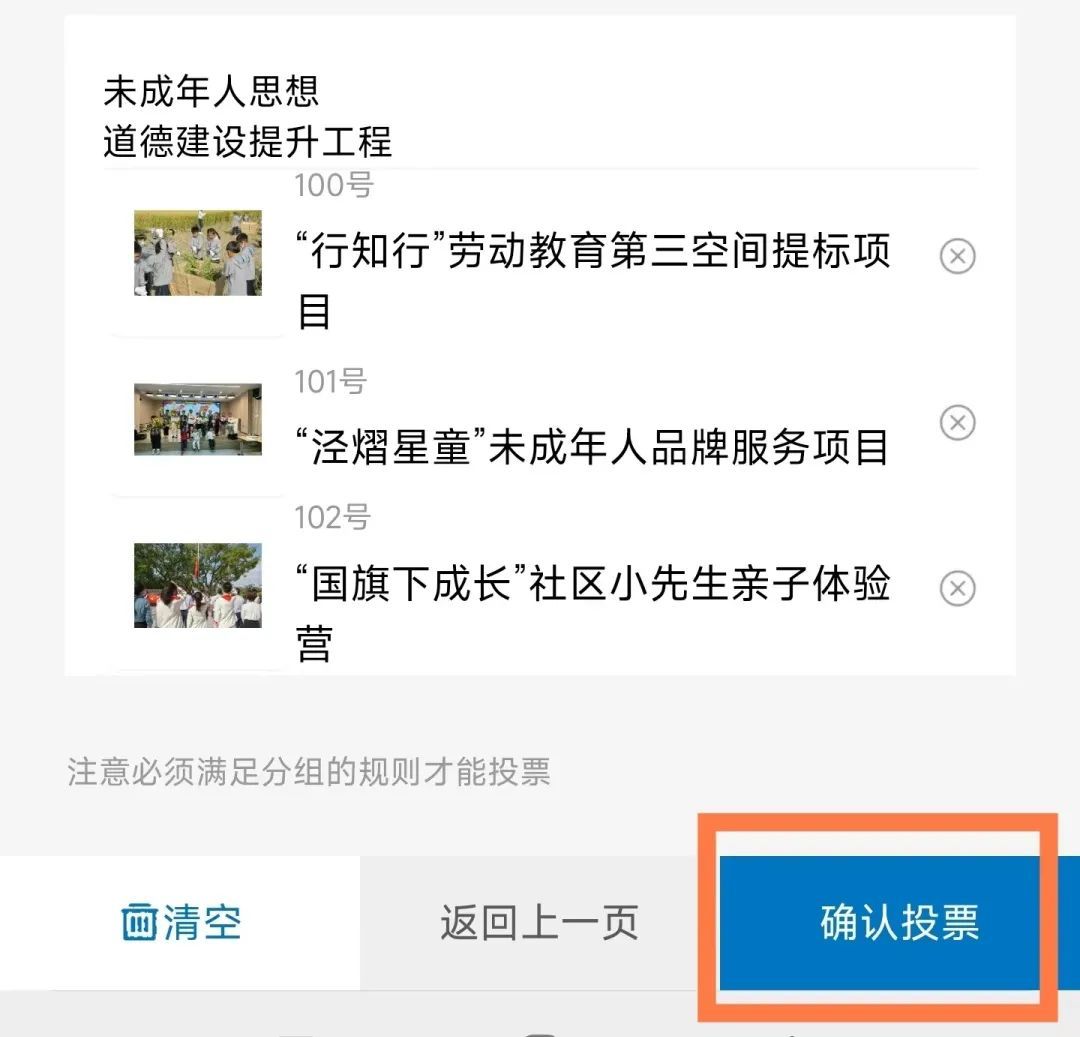This screenshot has width=1080, height=1037.
Task: Go back with 返回上一页
Action: (539, 923)
